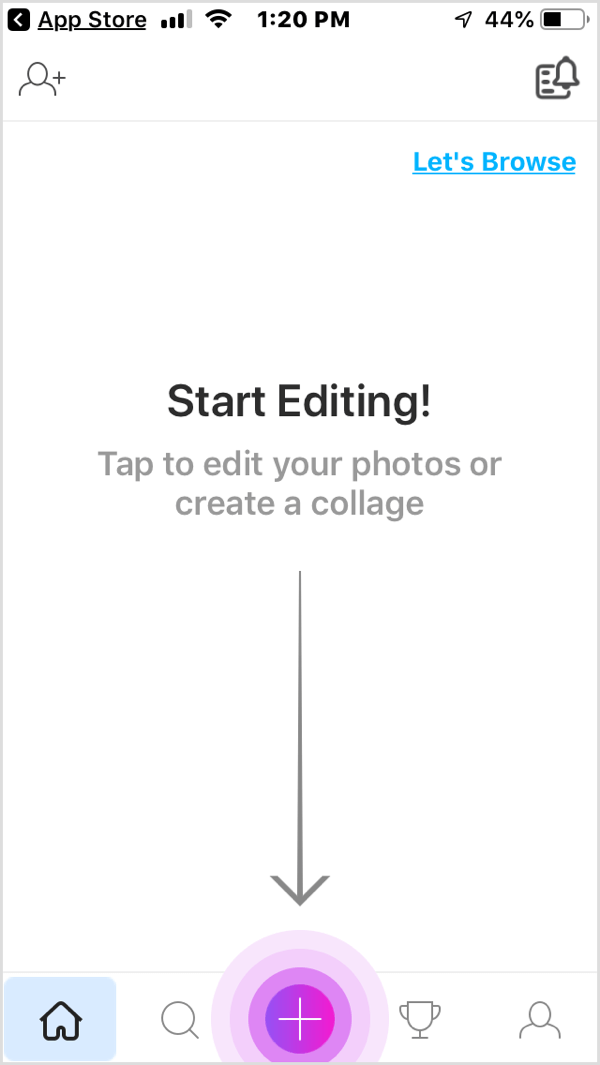
Task: Switch to the Home tab
Action: [x=60, y=1019]
